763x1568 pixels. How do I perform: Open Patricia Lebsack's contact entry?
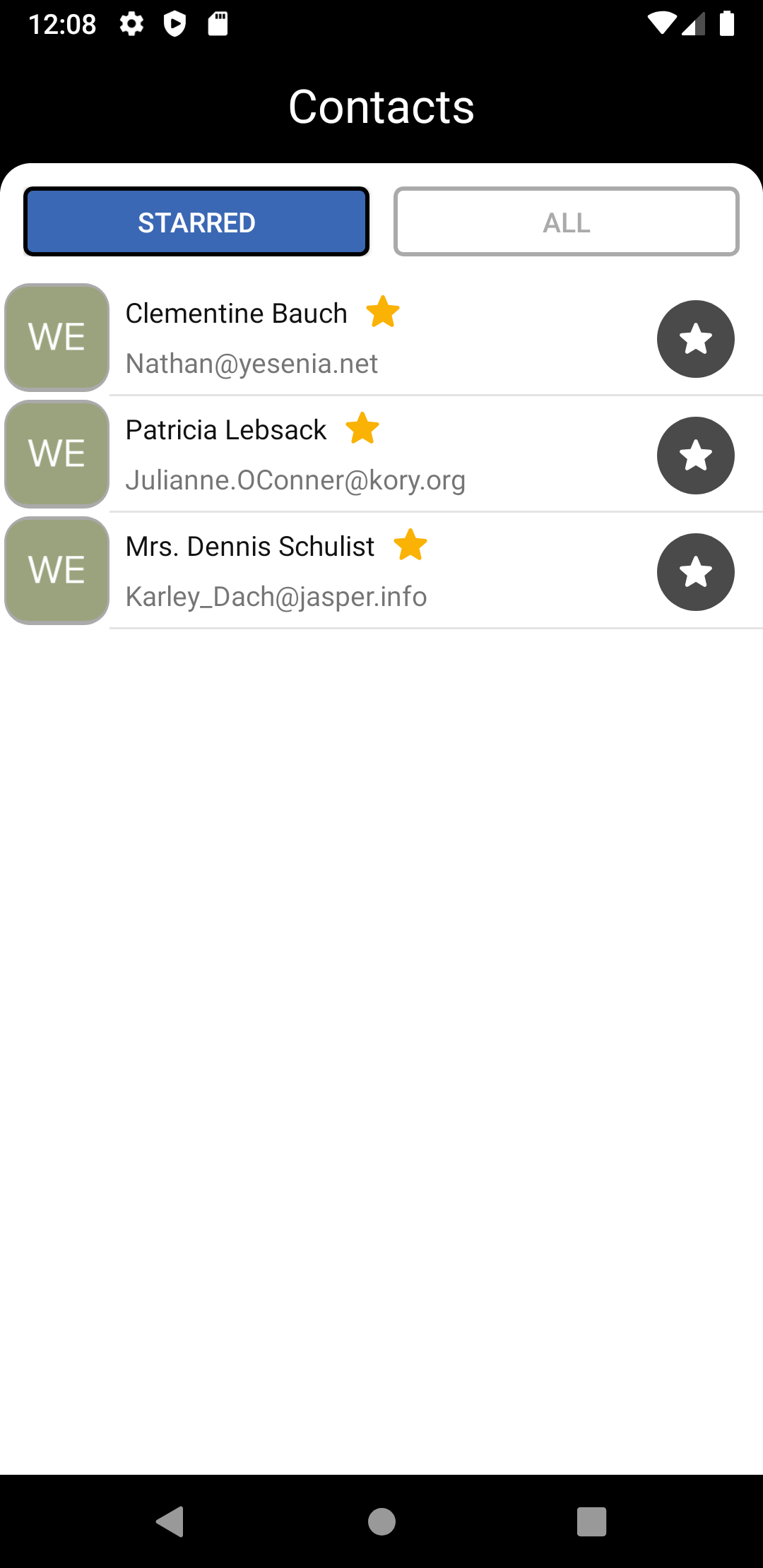coord(381,455)
